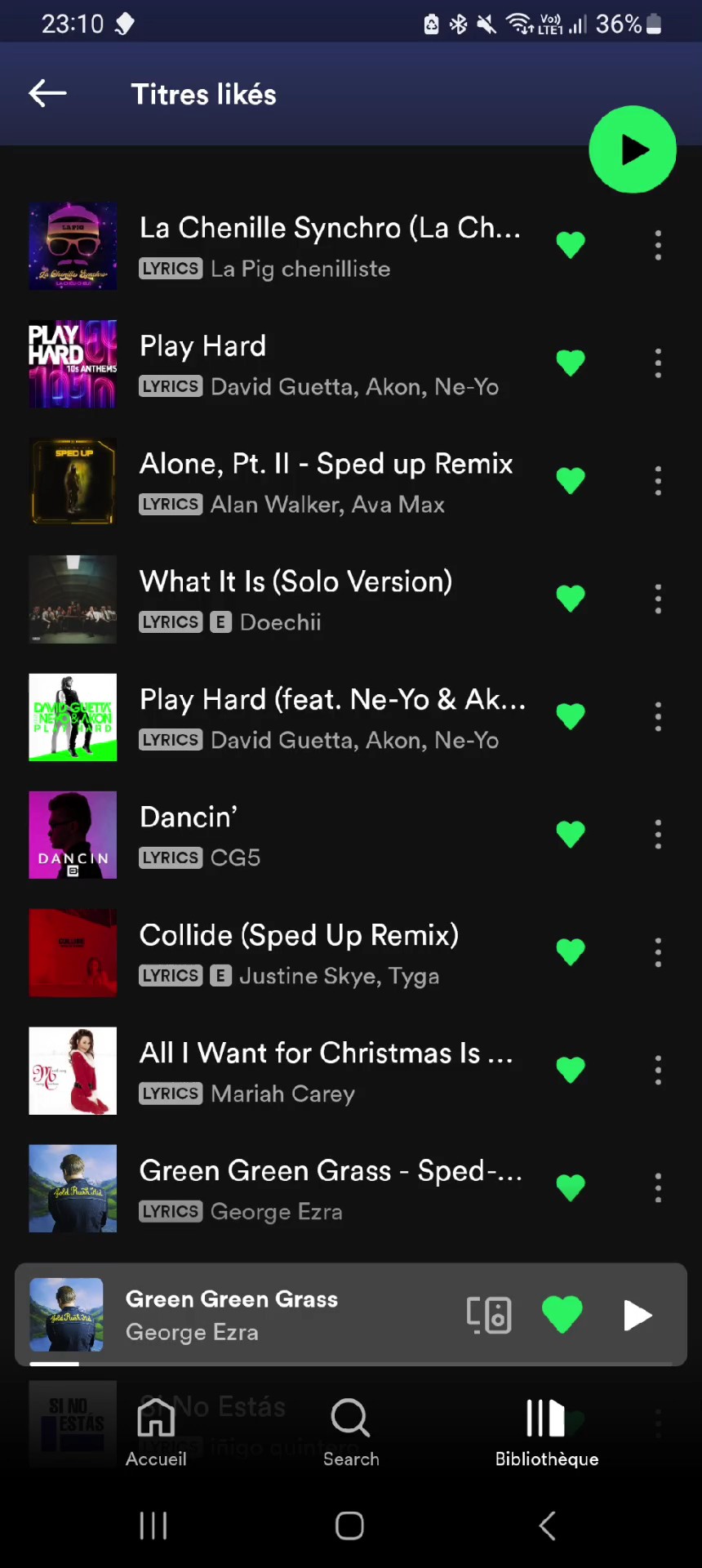Resume playback in the mini player
Screen dimensions: 702x1568
(x=637, y=1315)
